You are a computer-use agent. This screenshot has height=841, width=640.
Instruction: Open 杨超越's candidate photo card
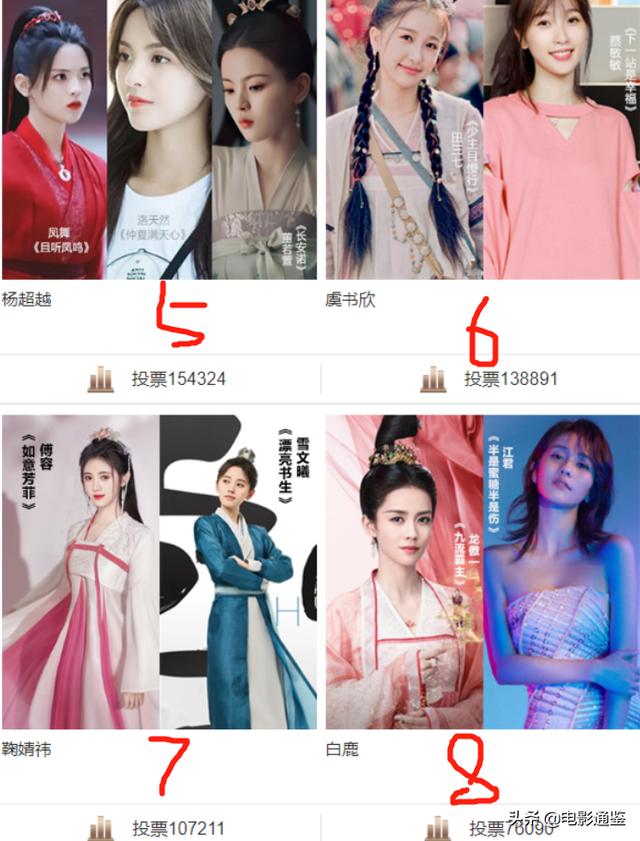click(160, 140)
